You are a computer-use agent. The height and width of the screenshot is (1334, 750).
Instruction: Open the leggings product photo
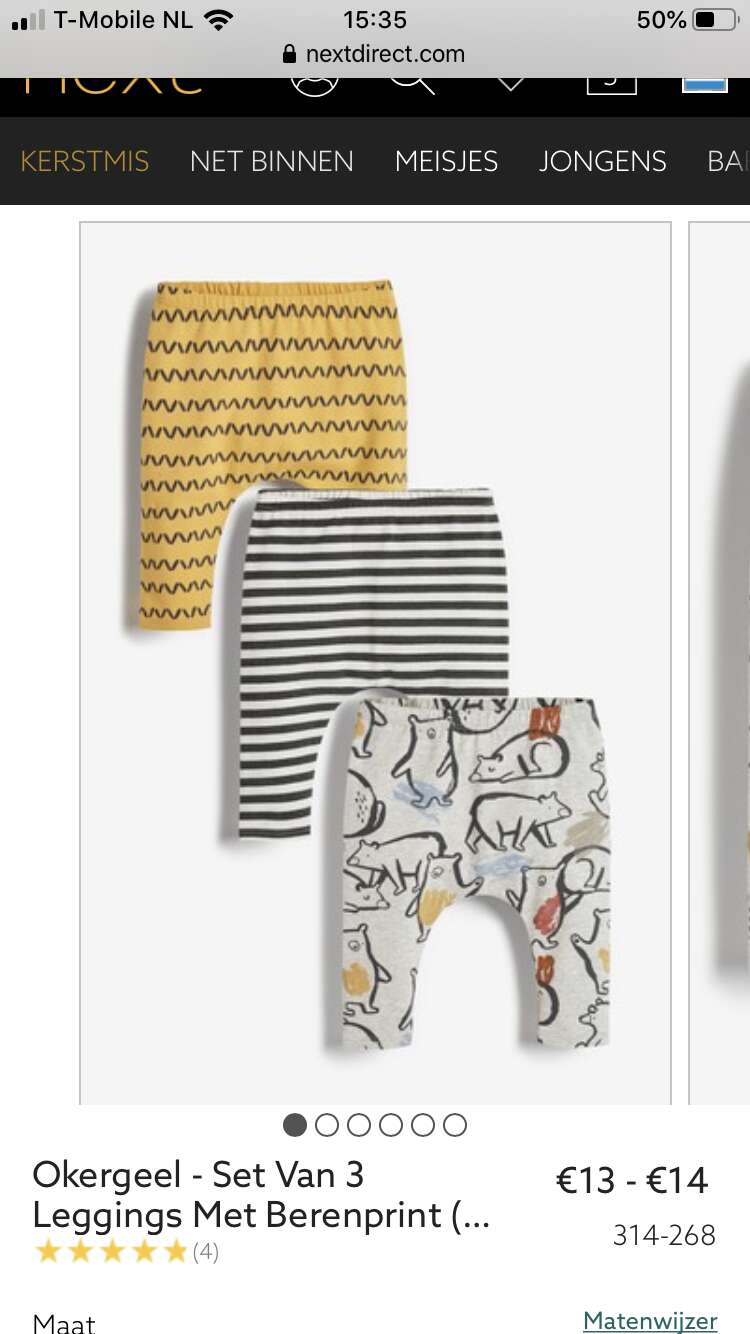[x=375, y=663]
